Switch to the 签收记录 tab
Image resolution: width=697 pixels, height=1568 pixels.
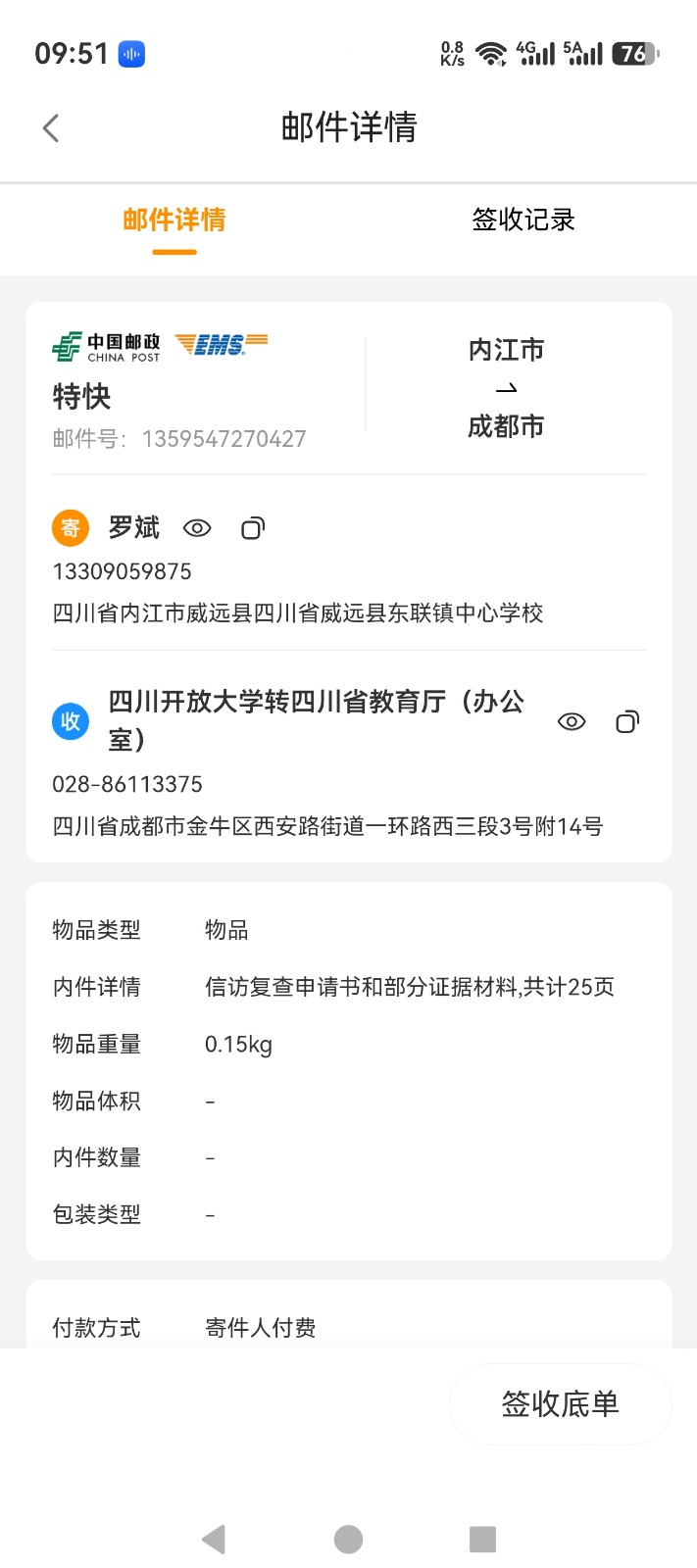pos(523,220)
